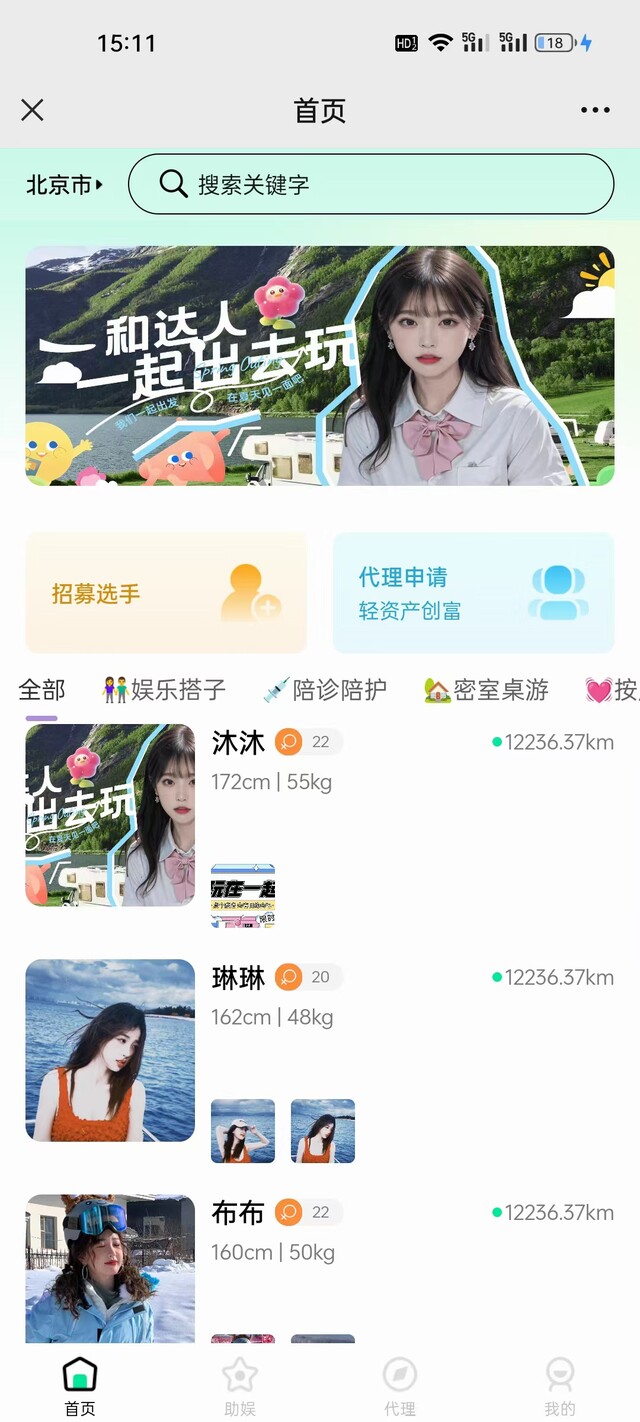Select the 全部 category tab

[x=42, y=690]
